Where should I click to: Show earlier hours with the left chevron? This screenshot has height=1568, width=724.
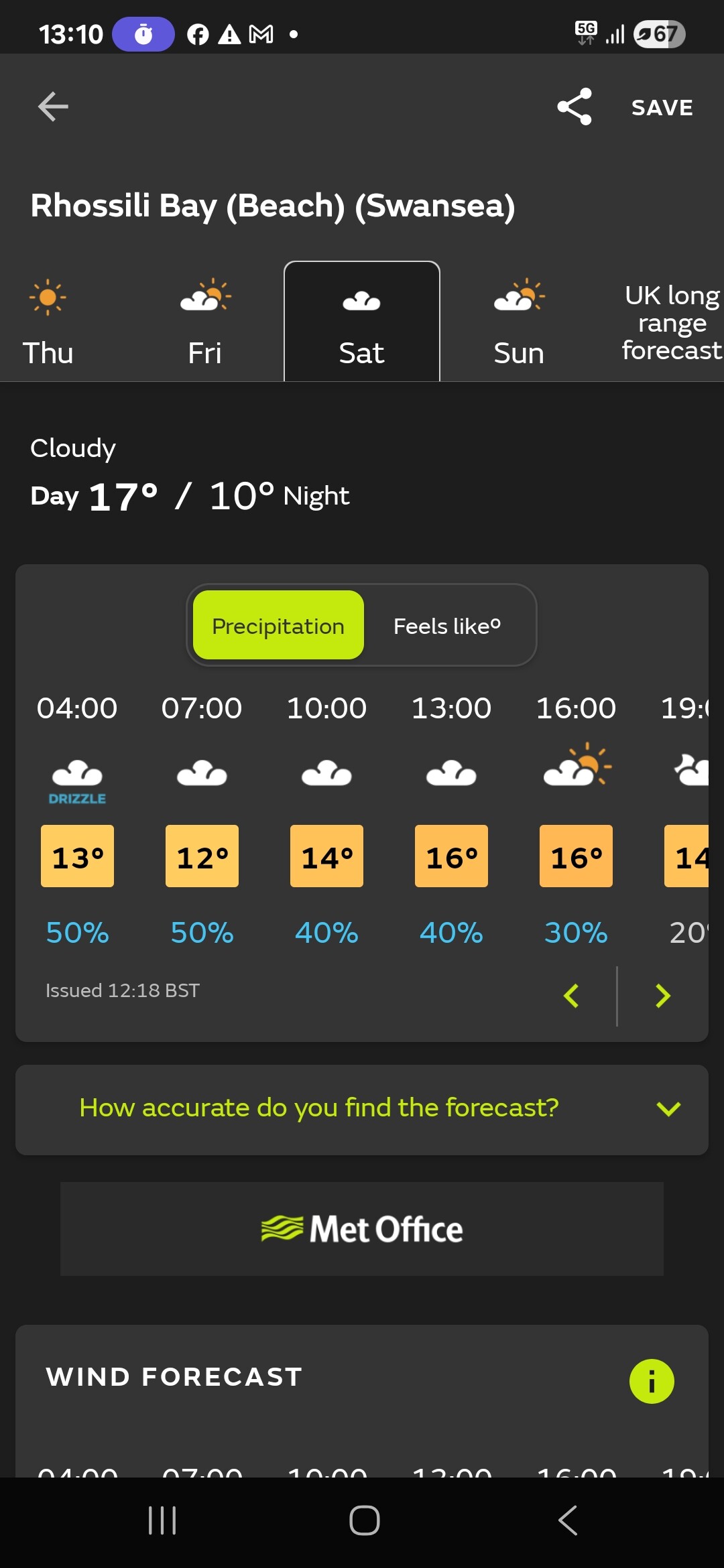[x=571, y=996]
